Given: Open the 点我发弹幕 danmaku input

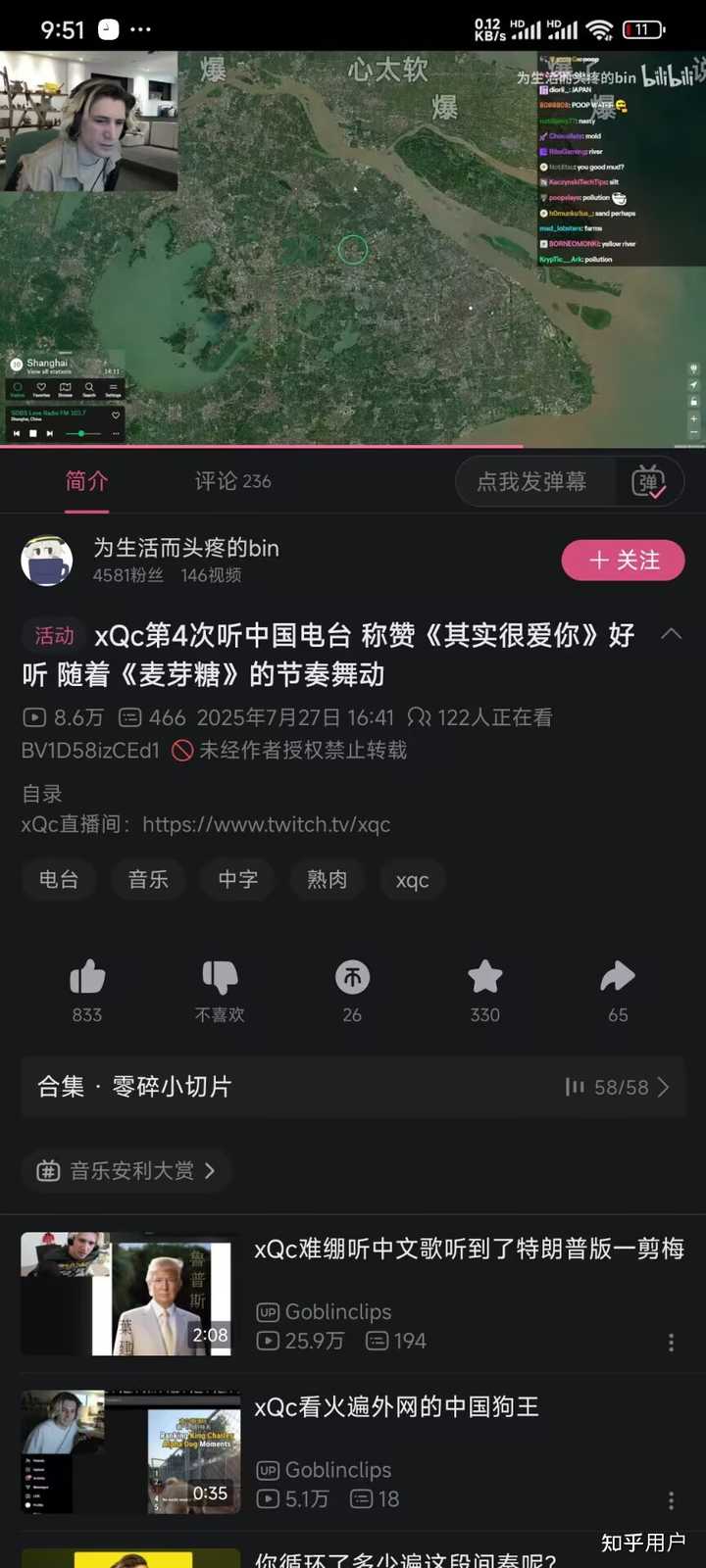Looking at the screenshot, I should click(x=531, y=481).
